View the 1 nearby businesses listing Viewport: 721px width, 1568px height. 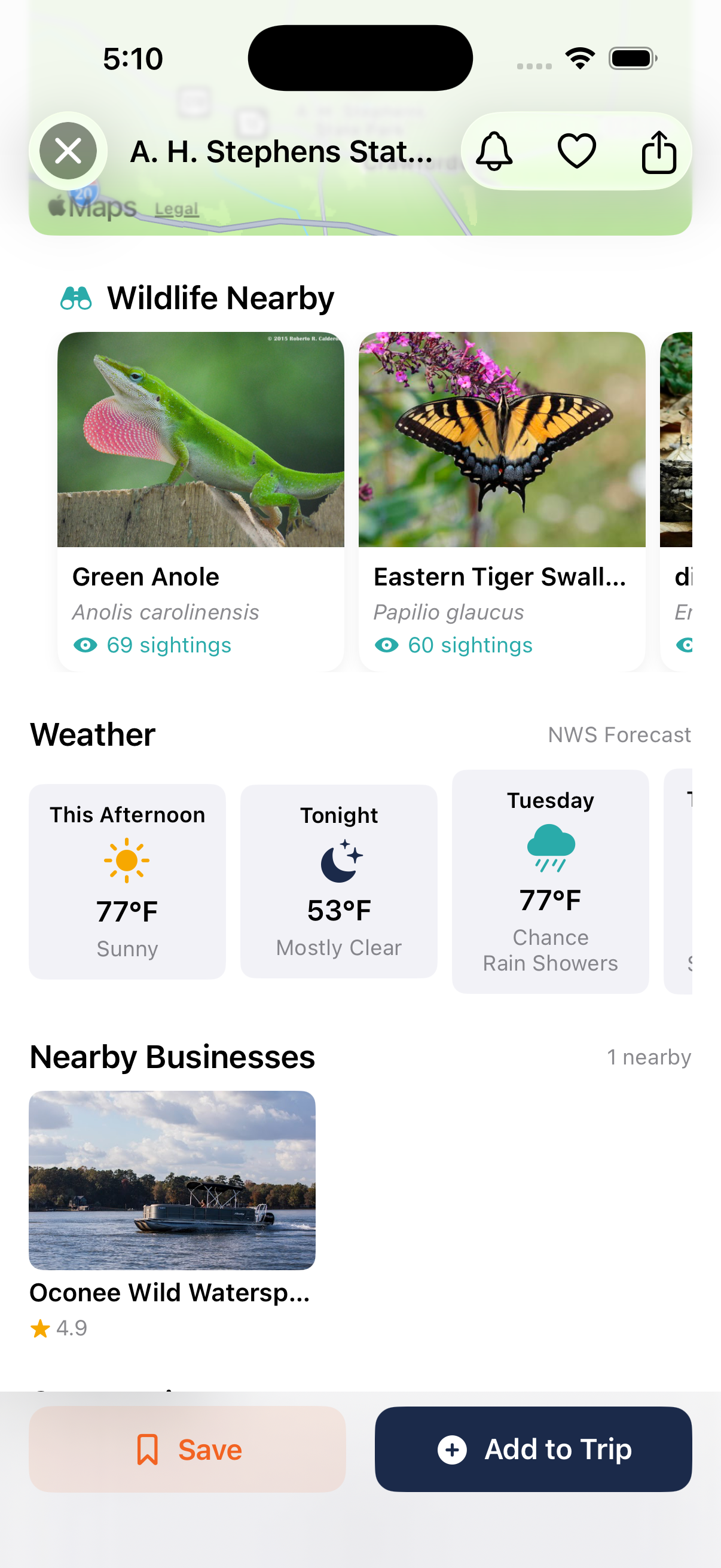649,1057
